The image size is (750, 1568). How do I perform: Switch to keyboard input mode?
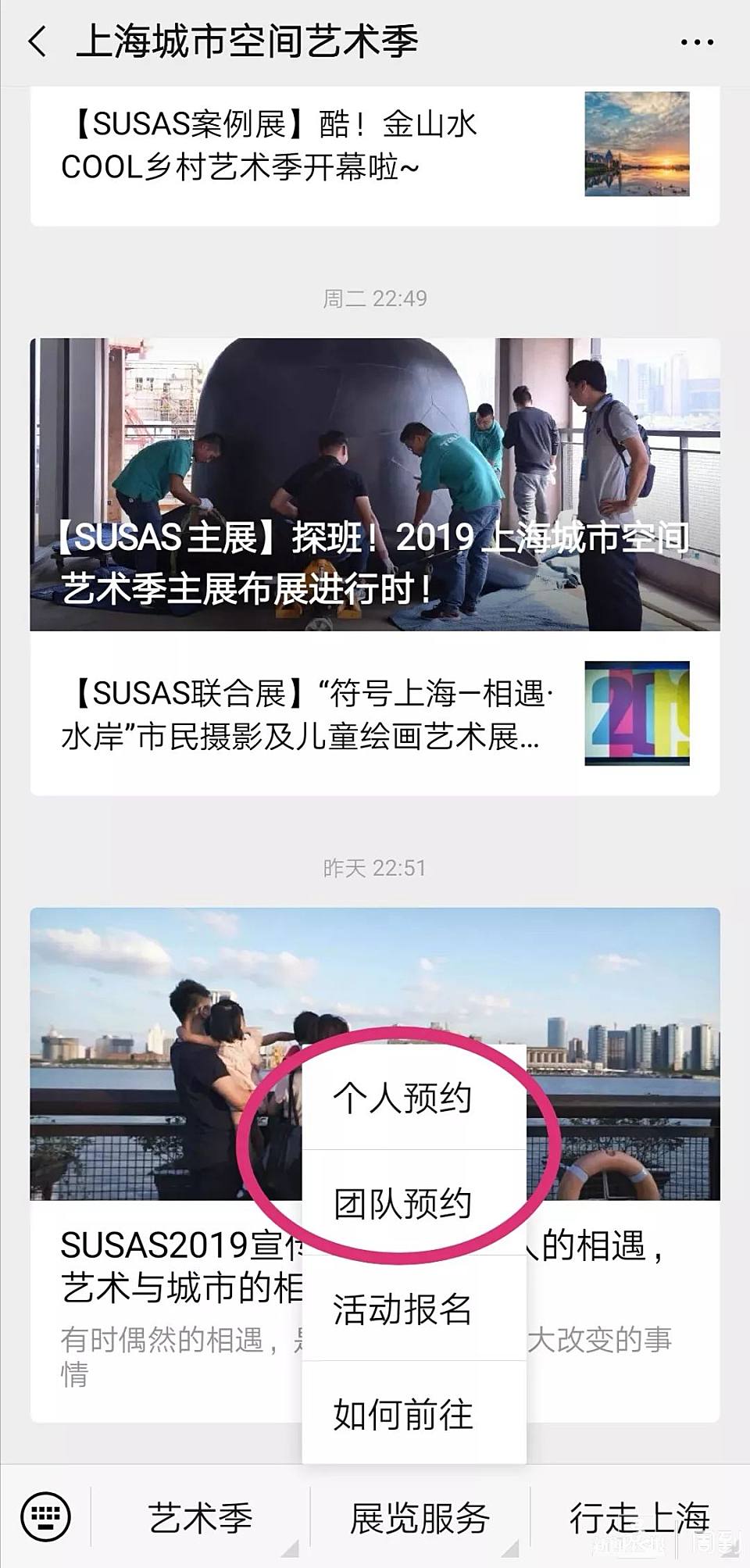tap(45, 1517)
